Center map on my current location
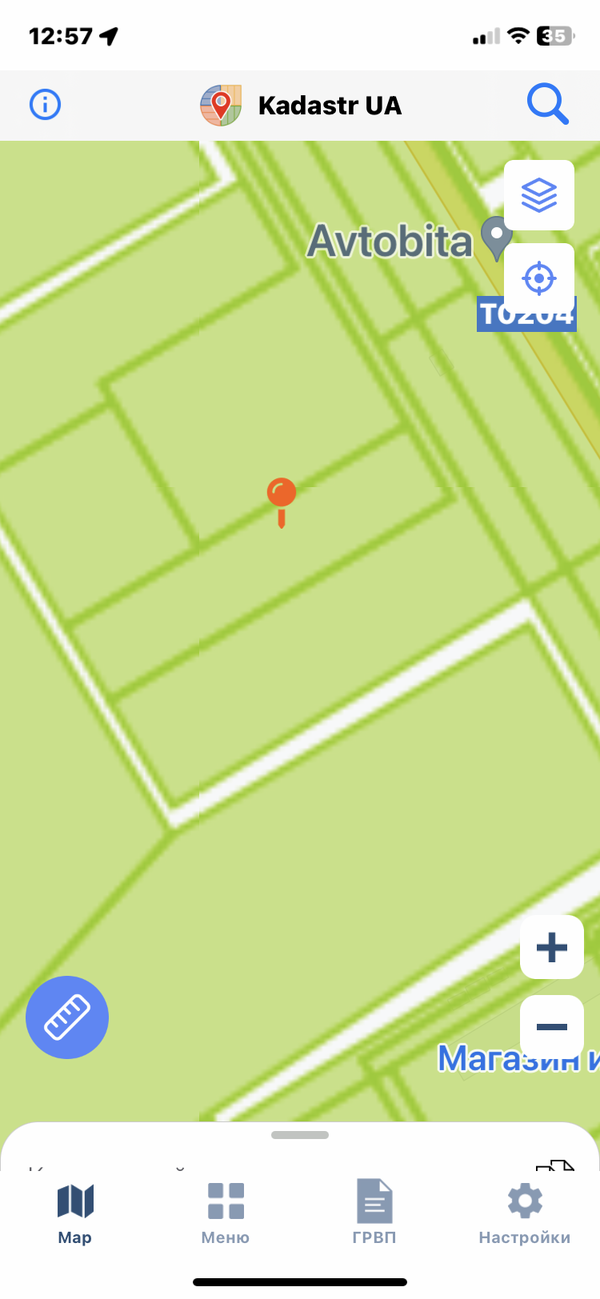 pos(539,277)
